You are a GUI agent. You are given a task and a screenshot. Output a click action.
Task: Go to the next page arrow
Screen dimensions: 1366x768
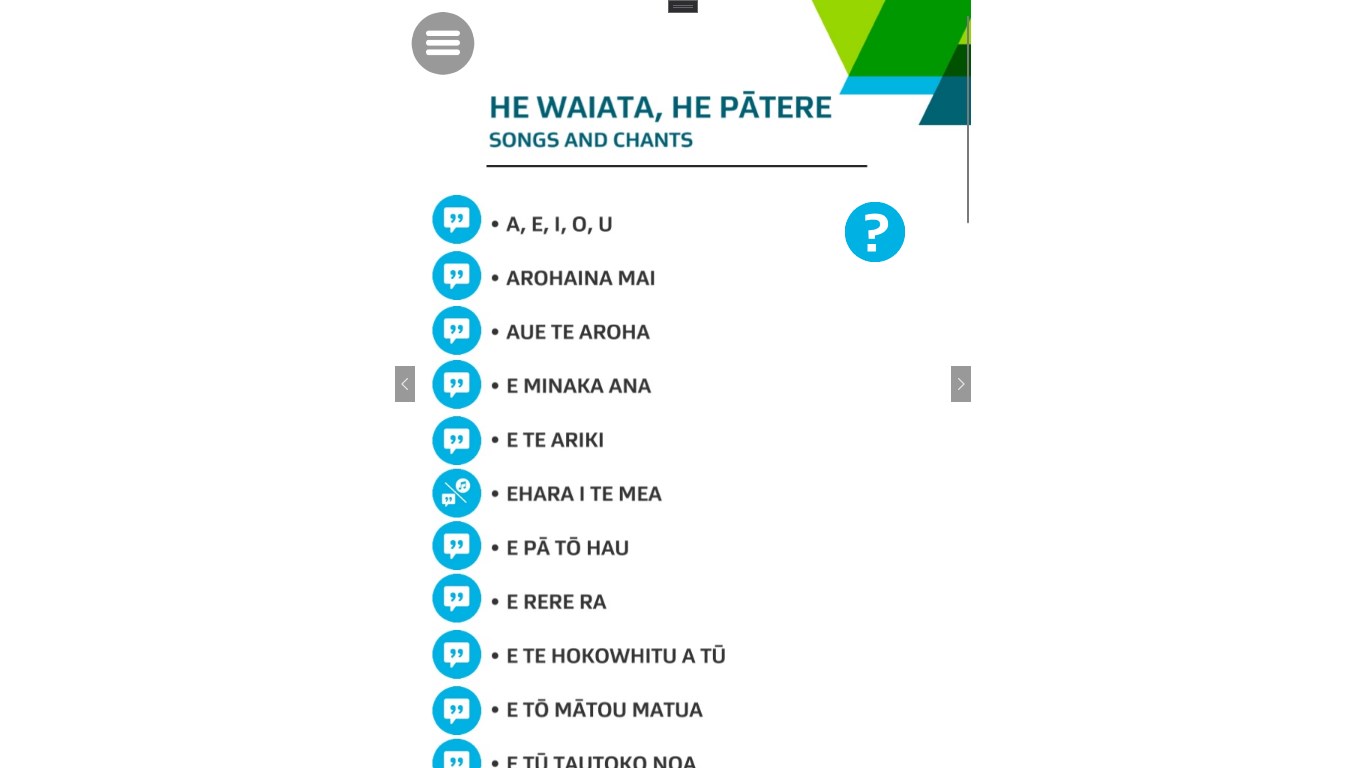click(x=960, y=384)
